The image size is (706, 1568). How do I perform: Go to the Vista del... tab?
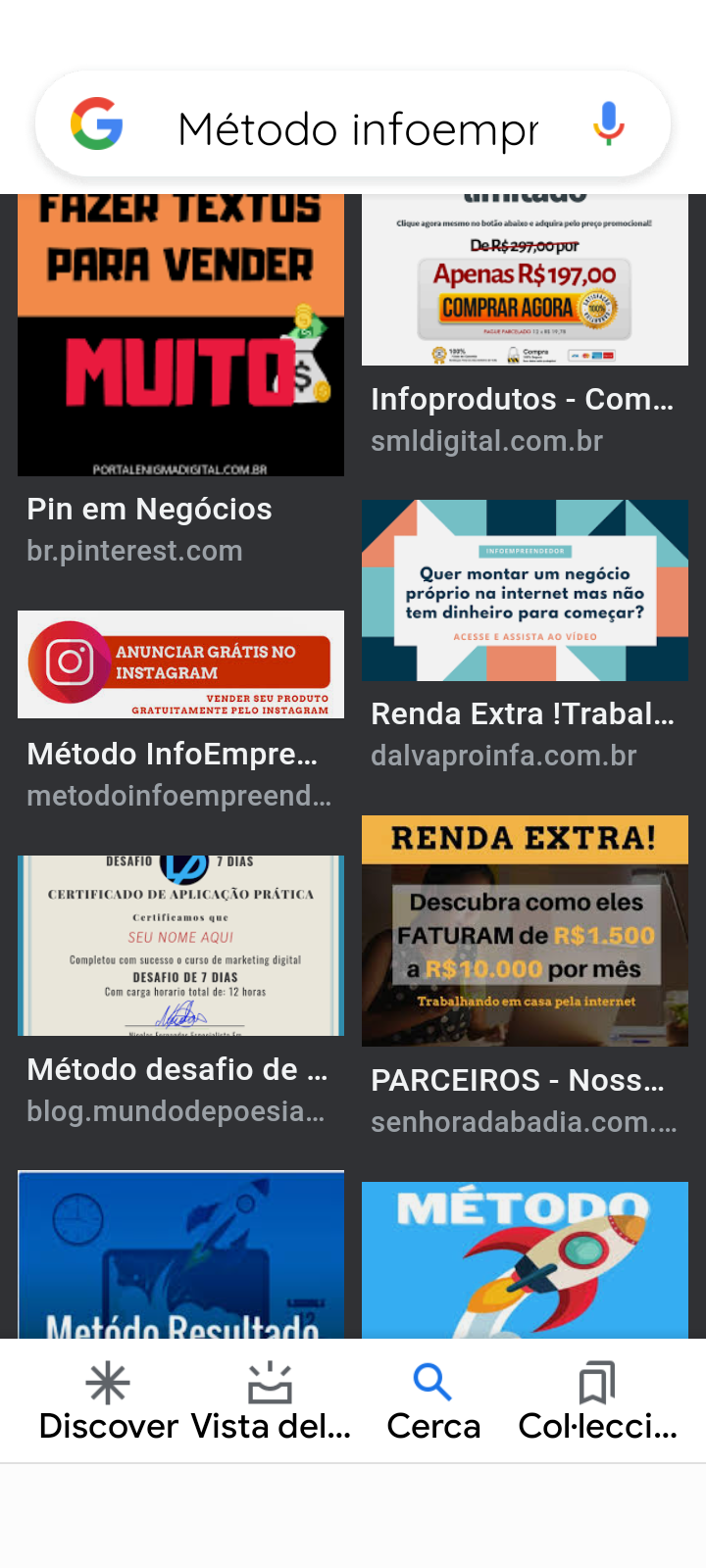[x=271, y=1401]
